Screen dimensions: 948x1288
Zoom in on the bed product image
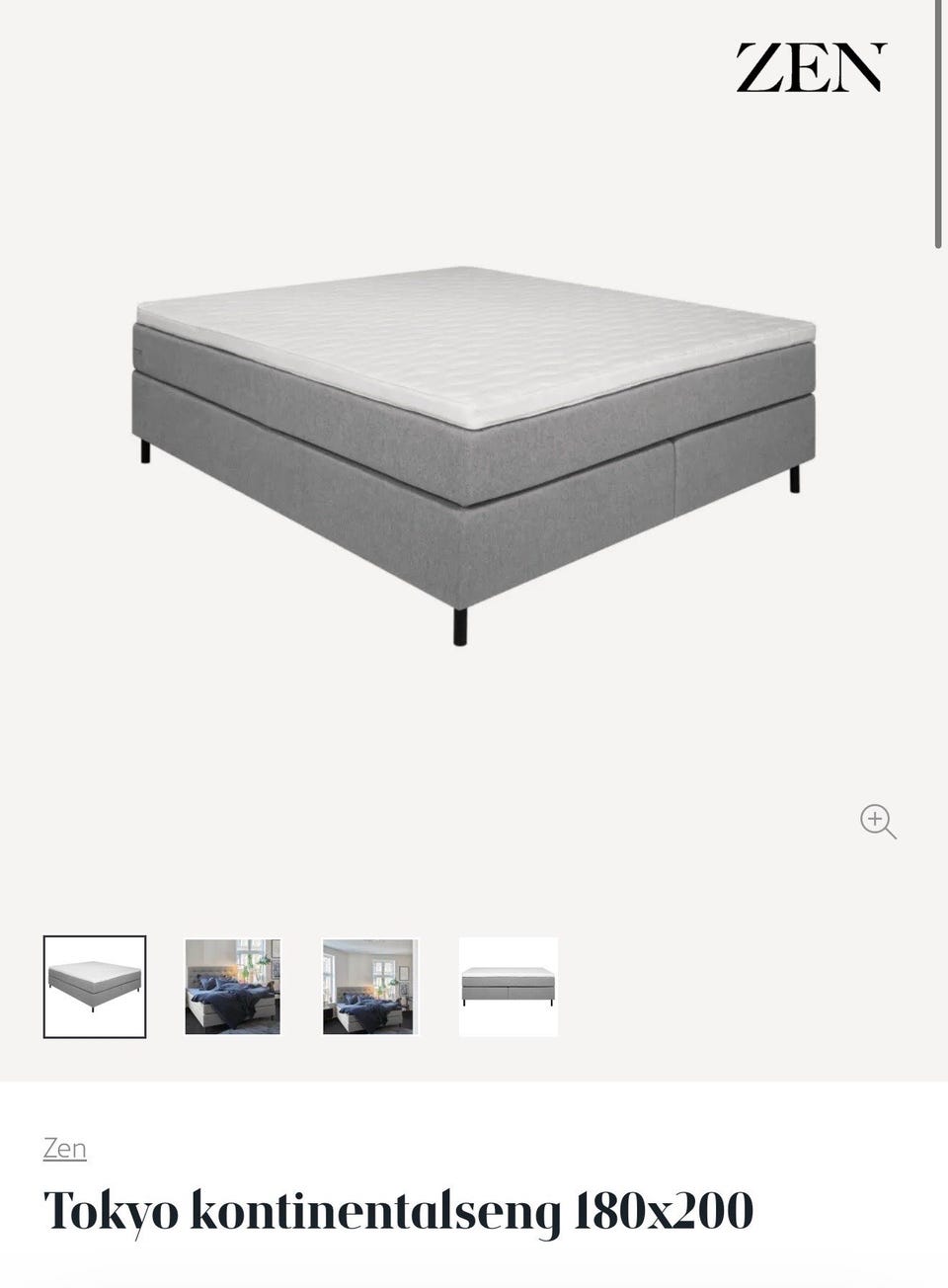click(x=877, y=822)
